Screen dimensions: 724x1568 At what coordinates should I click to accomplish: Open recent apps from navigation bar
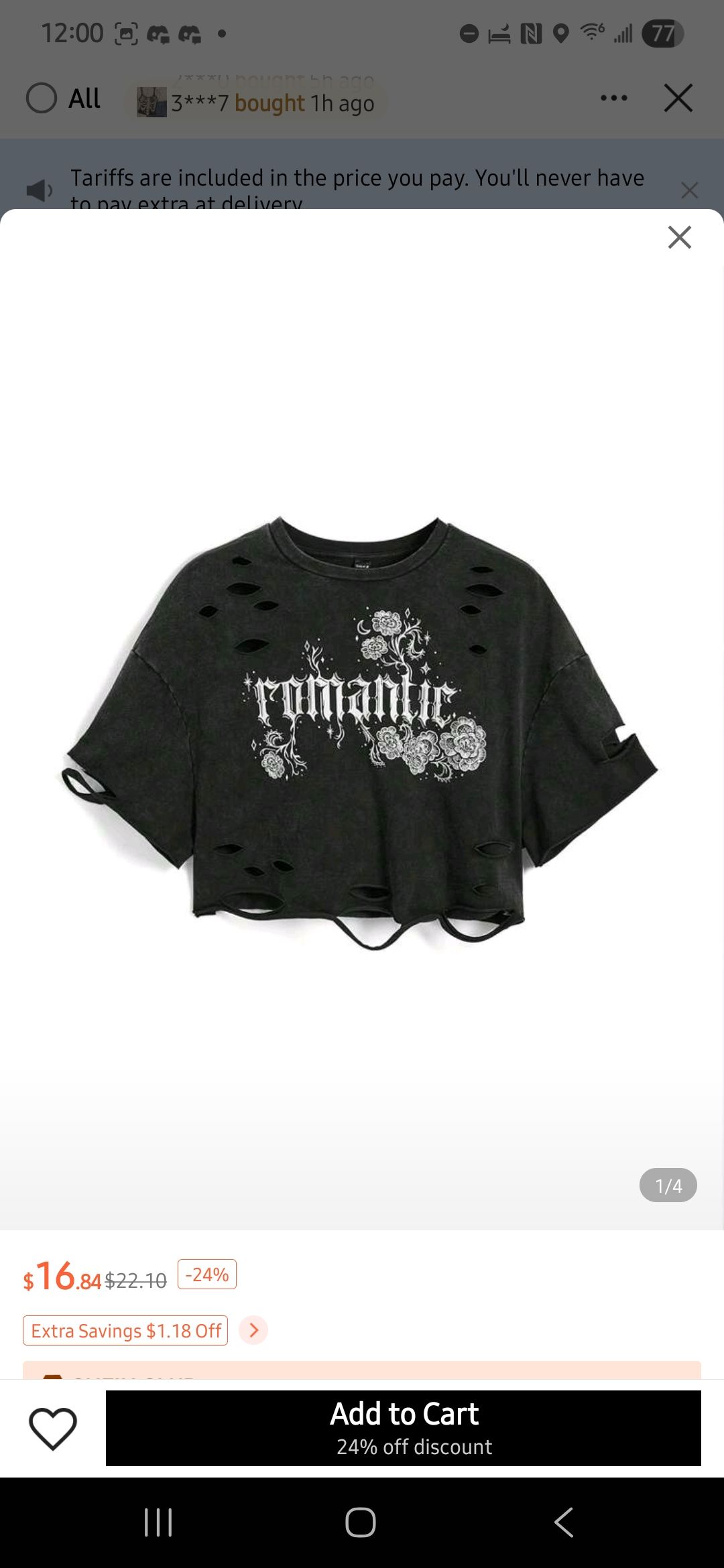(159, 1522)
